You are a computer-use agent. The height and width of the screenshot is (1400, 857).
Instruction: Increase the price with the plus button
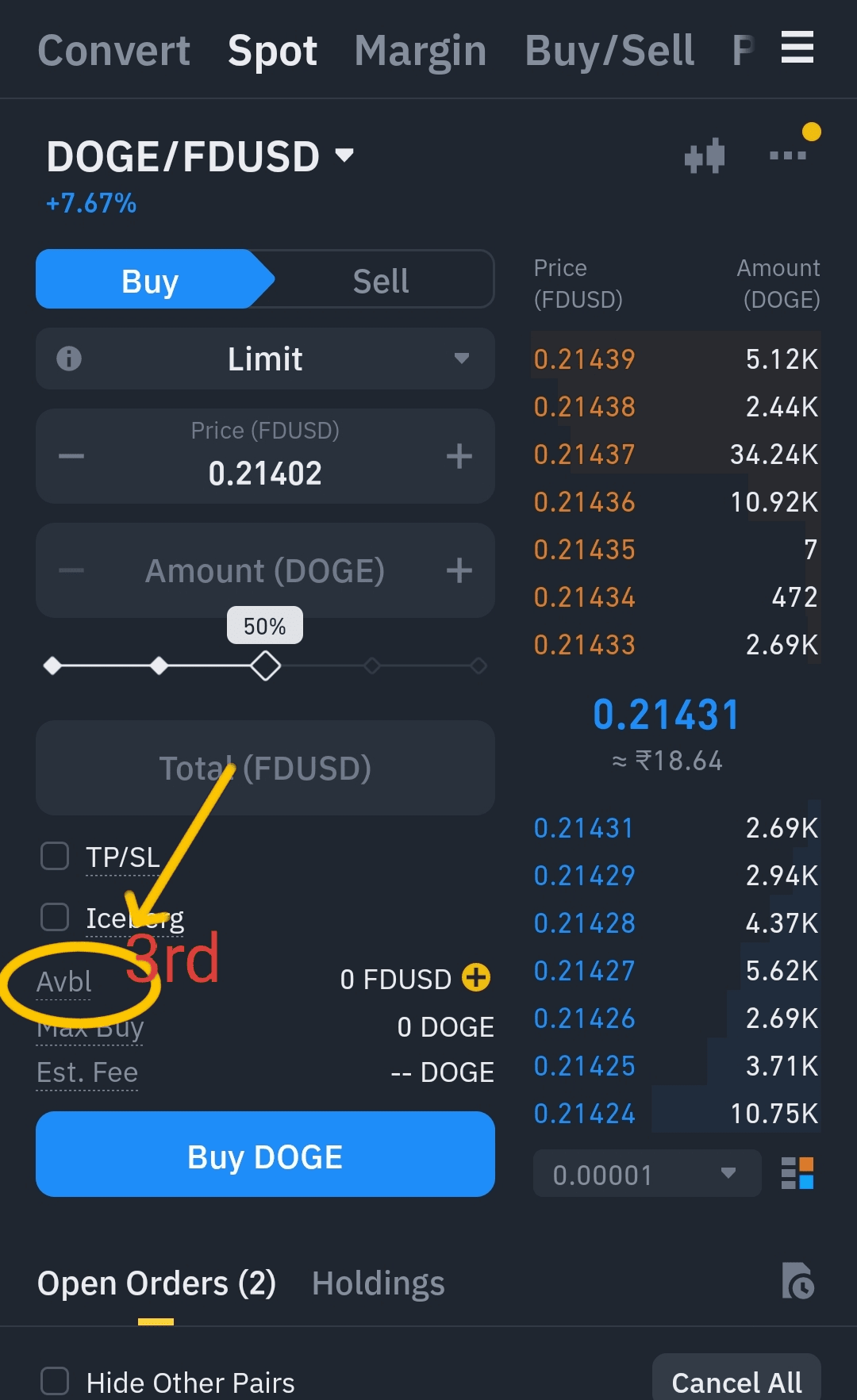pos(459,456)
